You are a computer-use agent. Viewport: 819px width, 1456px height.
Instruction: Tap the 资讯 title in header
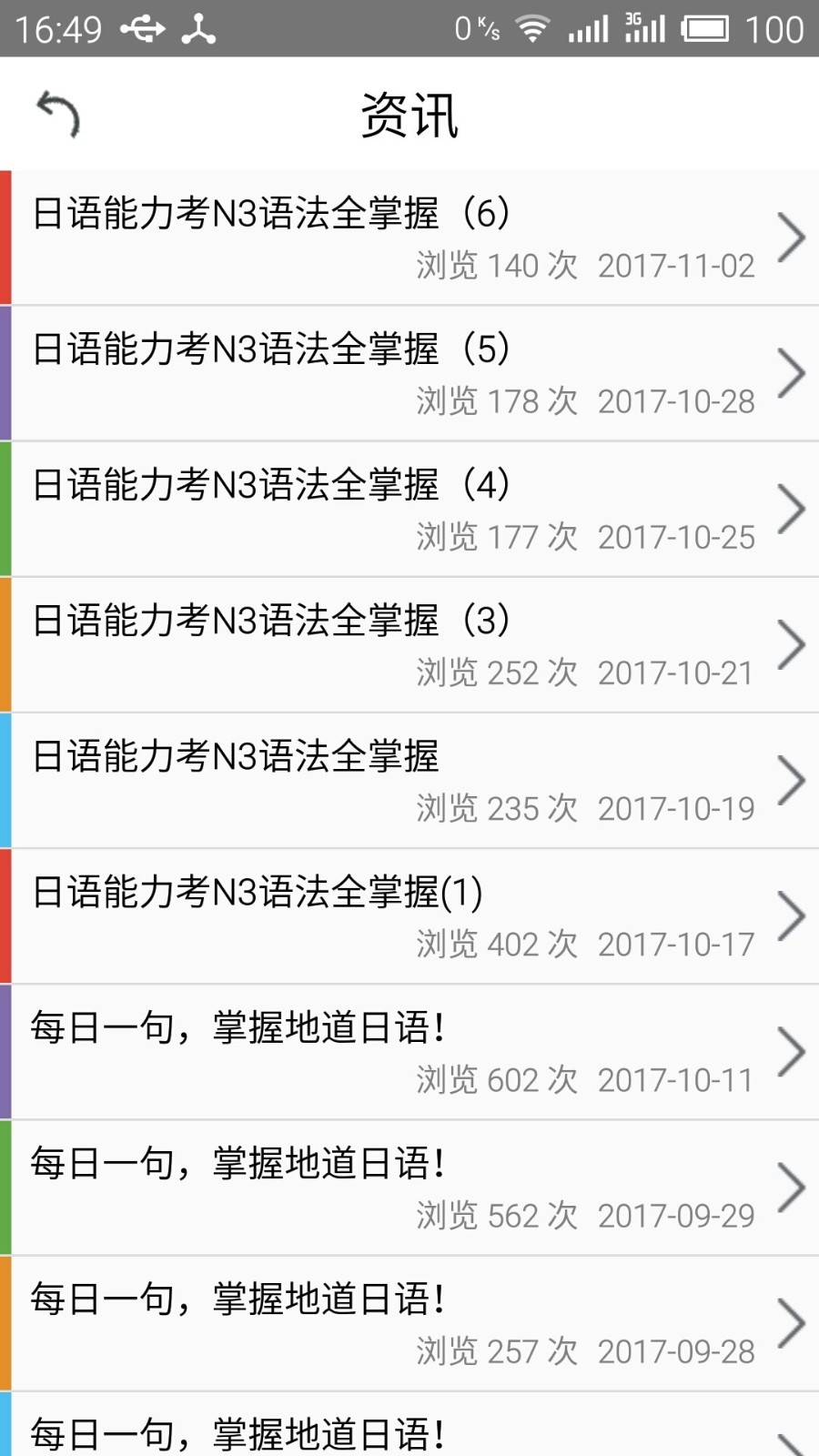click(x=409, y=114)
